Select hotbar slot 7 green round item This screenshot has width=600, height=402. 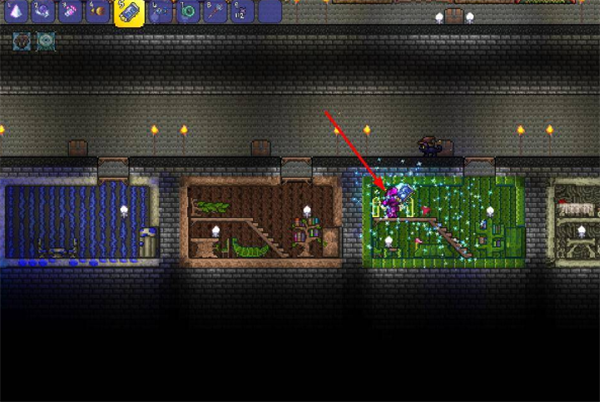point(187,11)
